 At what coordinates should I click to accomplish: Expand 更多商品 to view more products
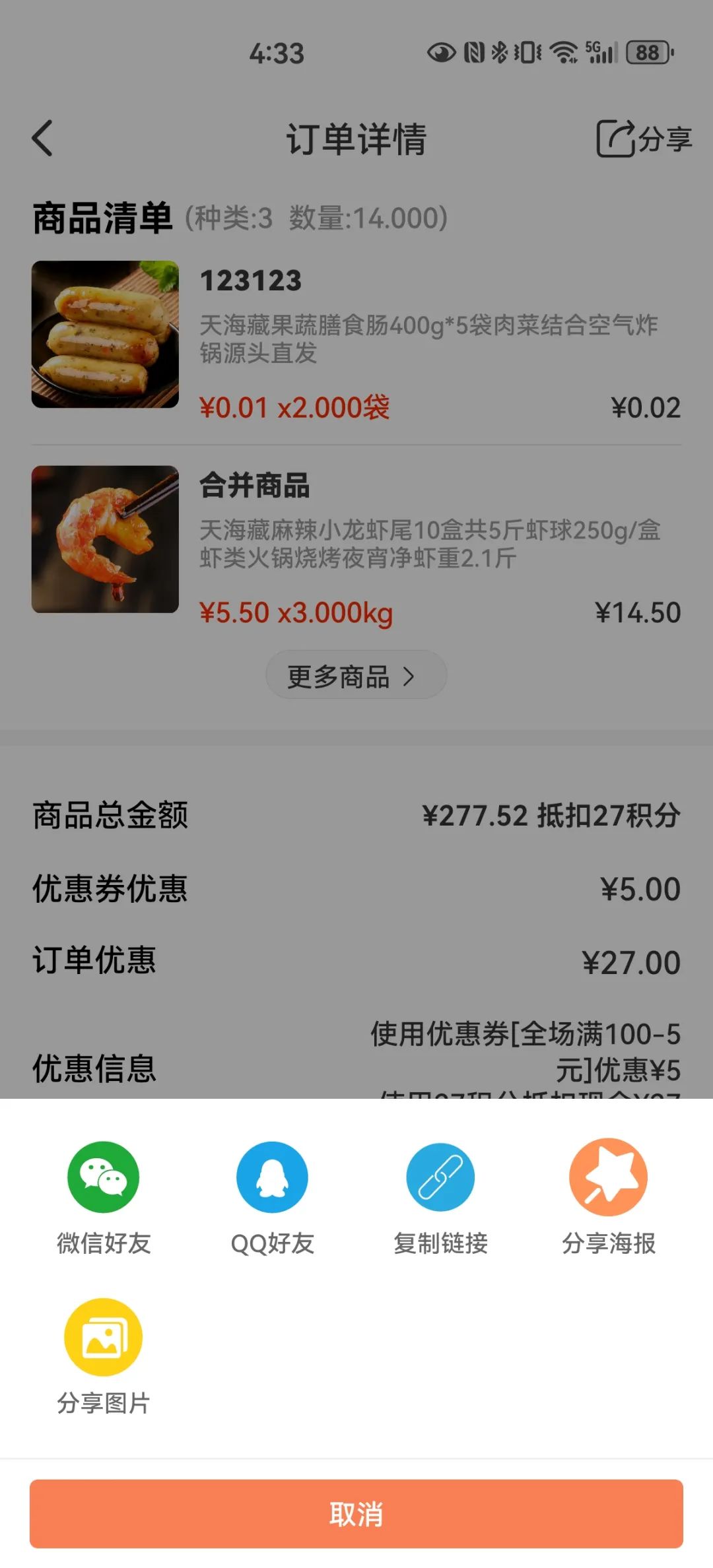(355, 674)
